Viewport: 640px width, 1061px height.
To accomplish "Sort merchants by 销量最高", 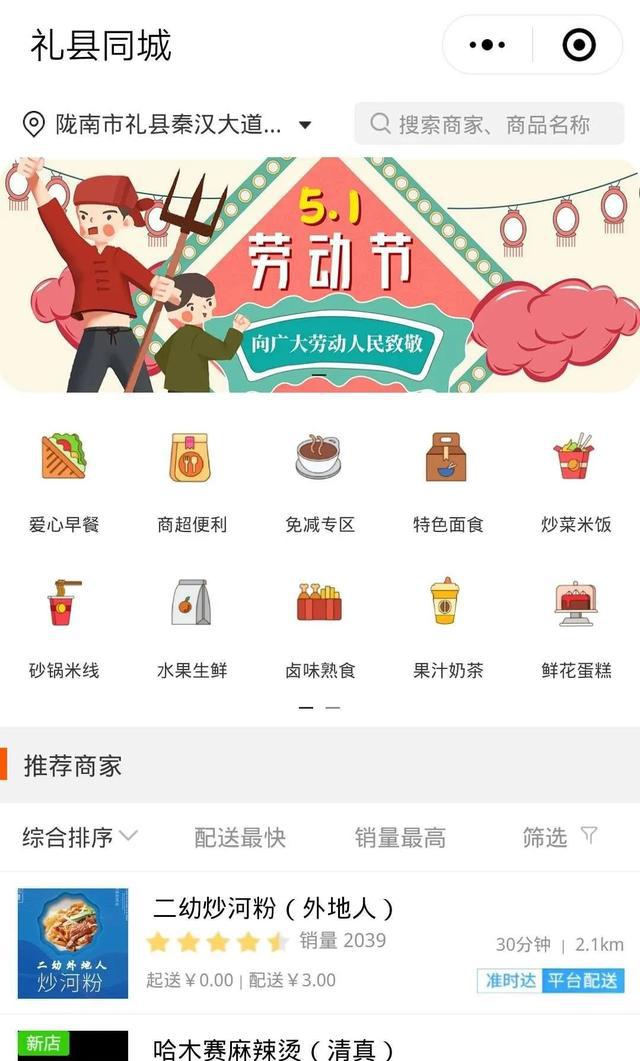I will pyautogui.click(x=400, y=837).
